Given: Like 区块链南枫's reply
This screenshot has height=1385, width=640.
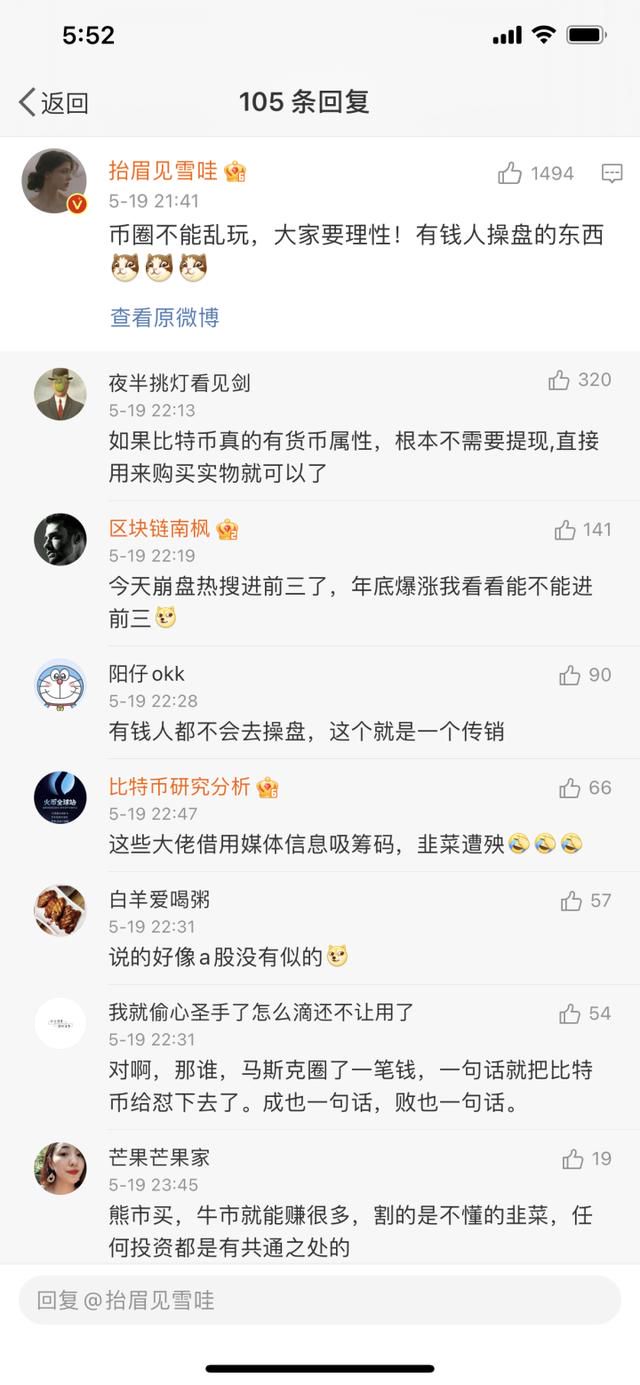Looking at the screenshot, I should pyautogui.click(x=565, y=530).
